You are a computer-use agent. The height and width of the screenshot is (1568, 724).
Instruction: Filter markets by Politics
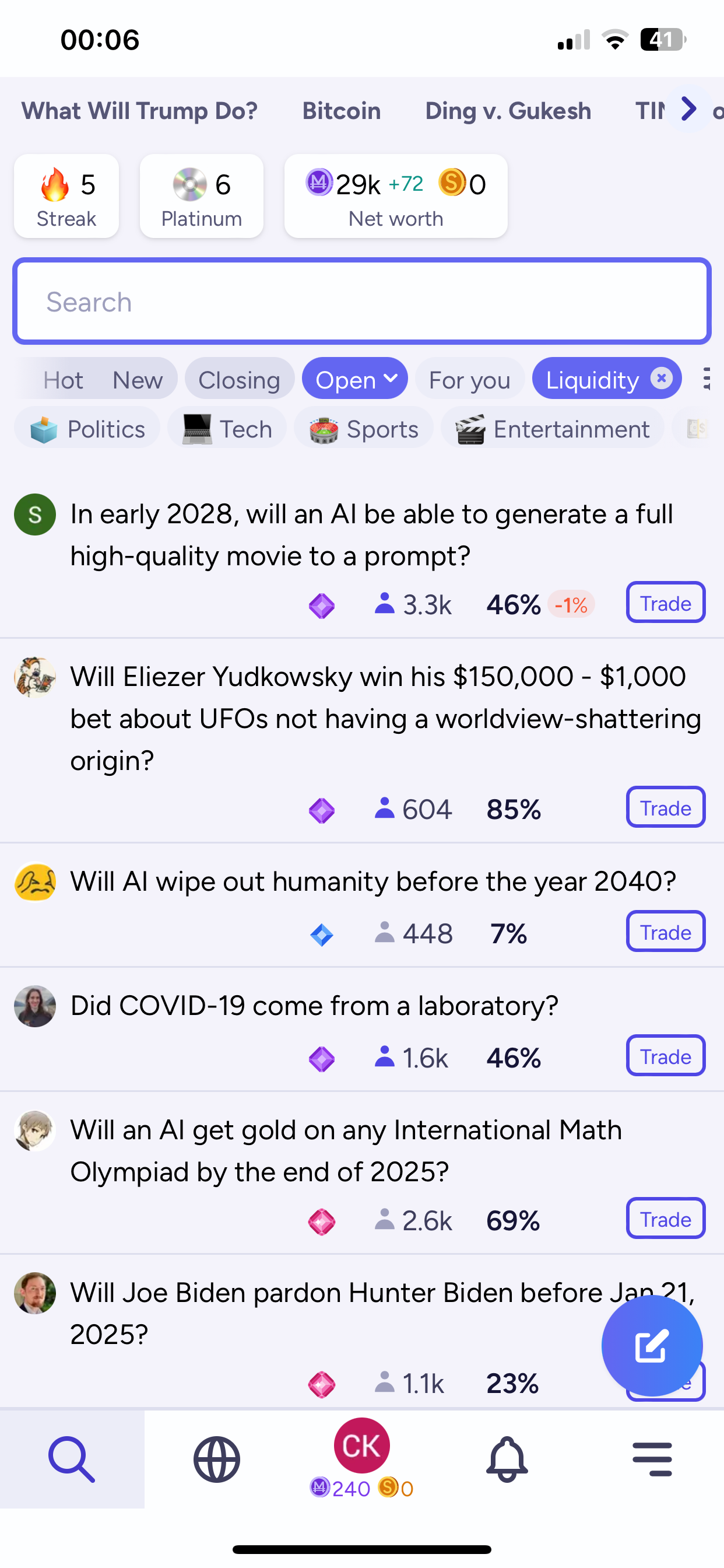(87, 429)
